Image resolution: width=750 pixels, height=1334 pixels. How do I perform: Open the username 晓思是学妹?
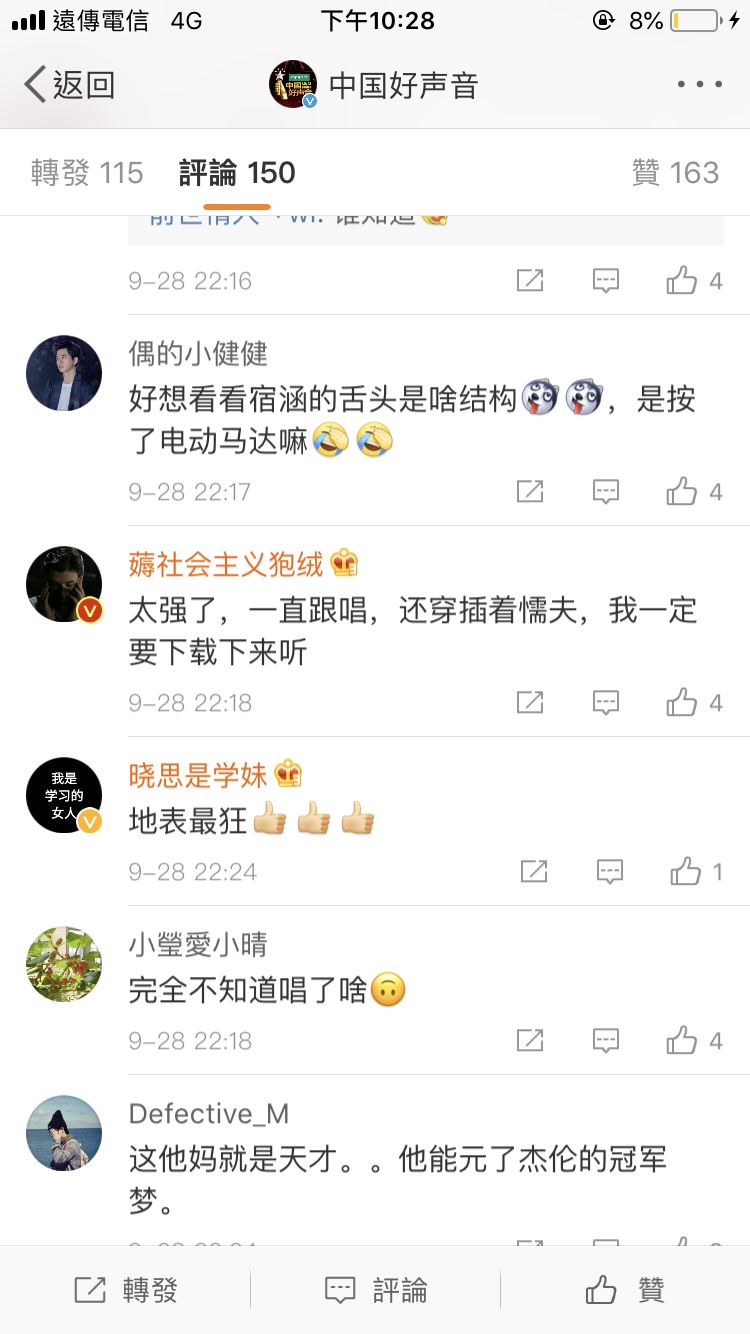198,774
